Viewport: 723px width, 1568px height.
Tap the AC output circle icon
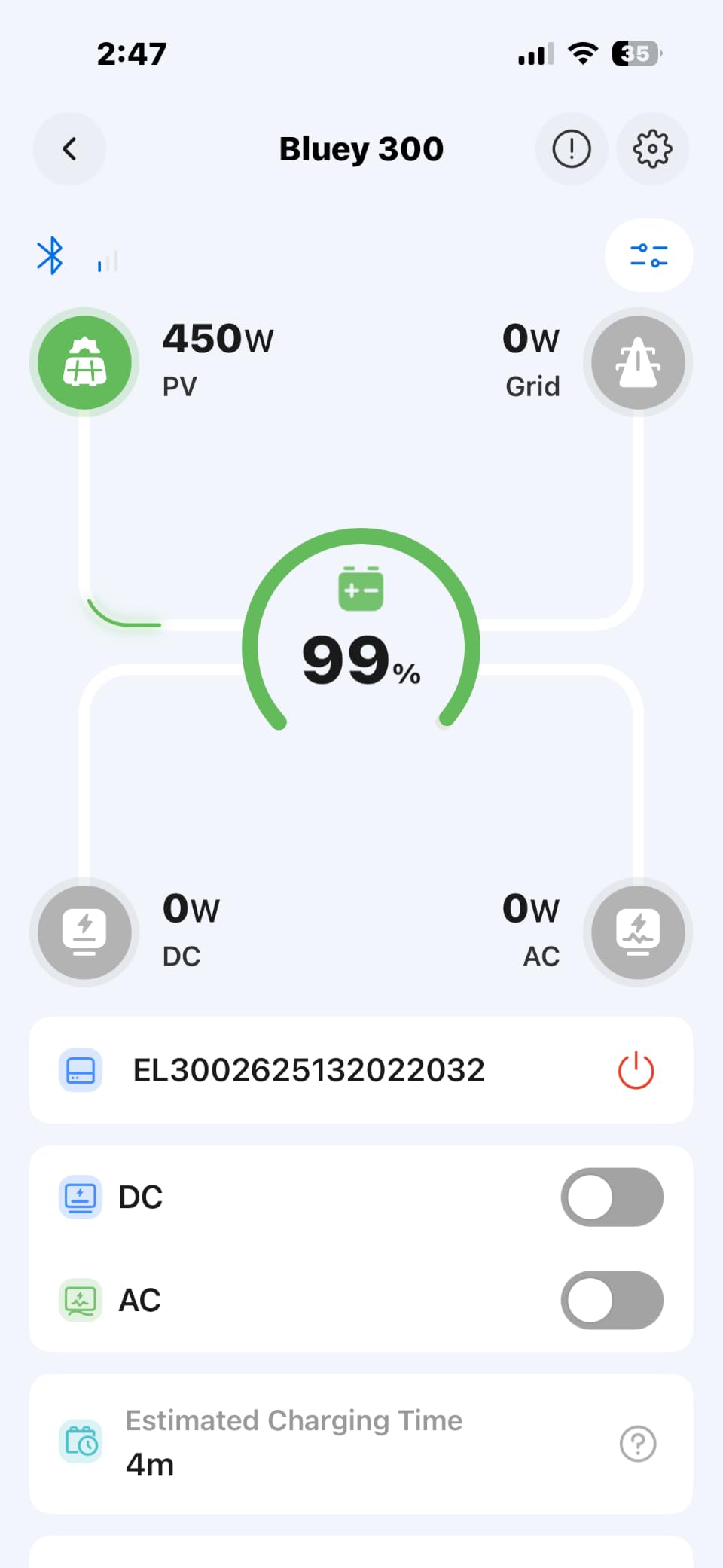click(638, 932)
